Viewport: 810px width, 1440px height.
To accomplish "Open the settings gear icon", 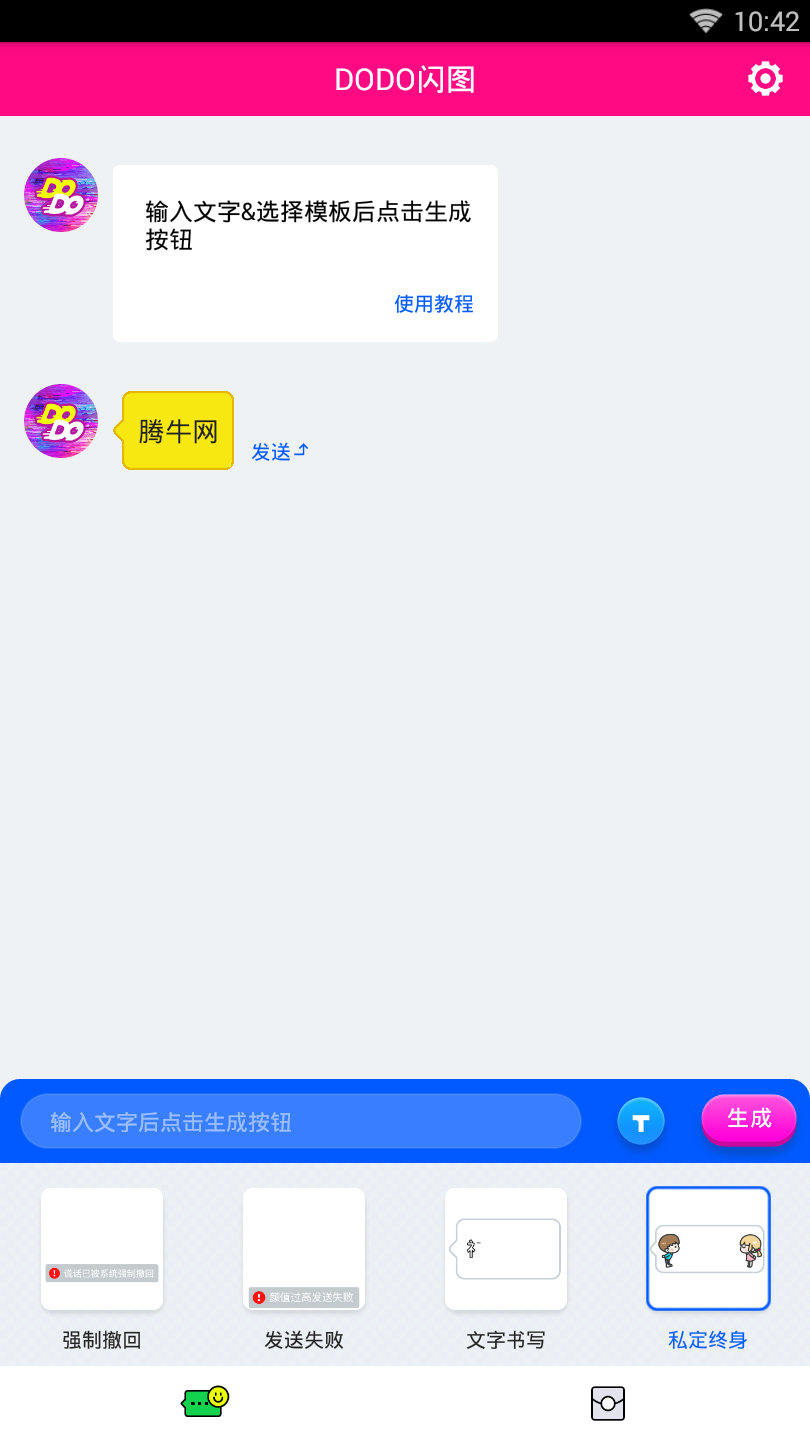I will pyautogui.click(x=765, y=79).
